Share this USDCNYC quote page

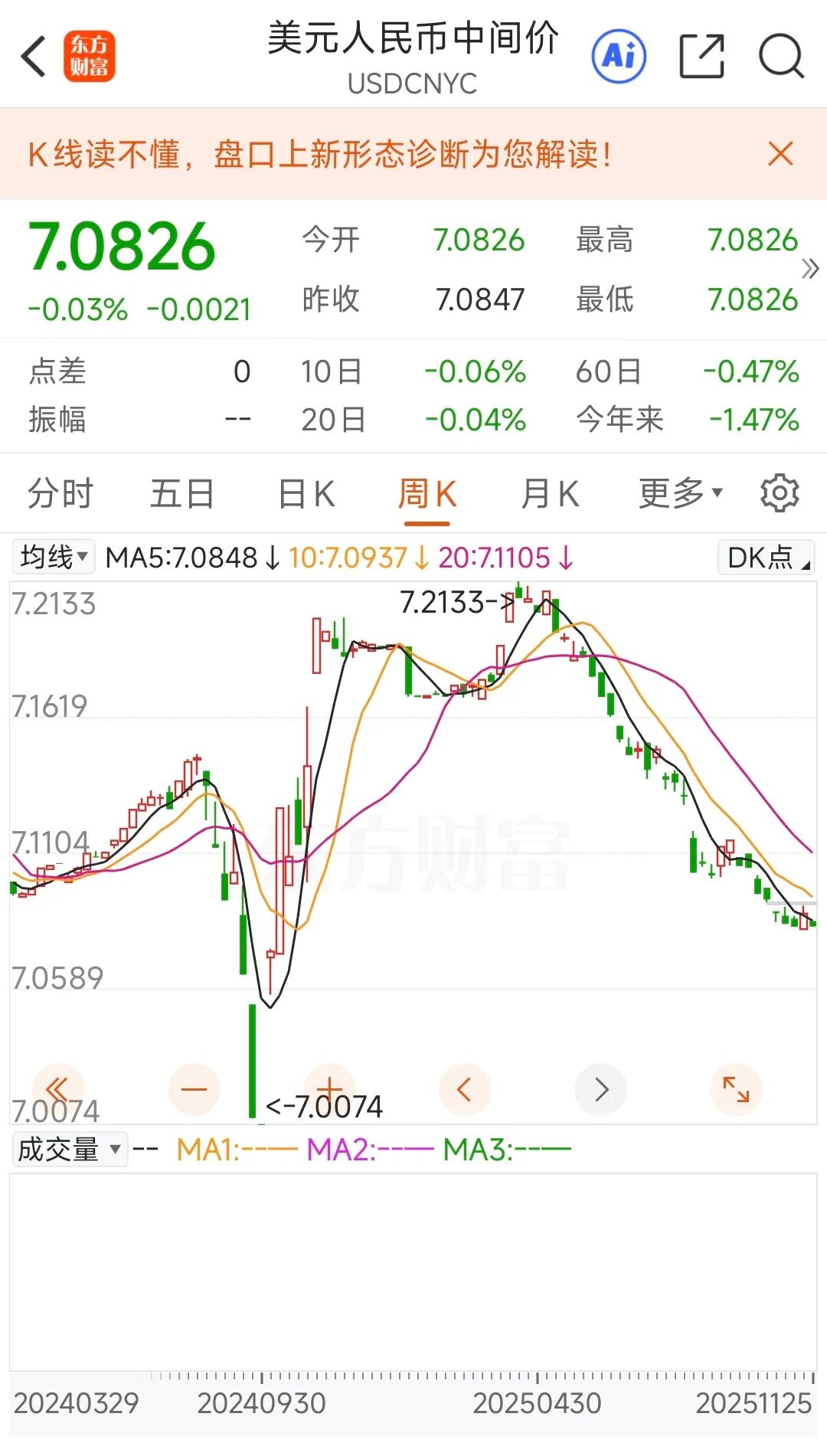pyautogui.click(x=701, y=56)
